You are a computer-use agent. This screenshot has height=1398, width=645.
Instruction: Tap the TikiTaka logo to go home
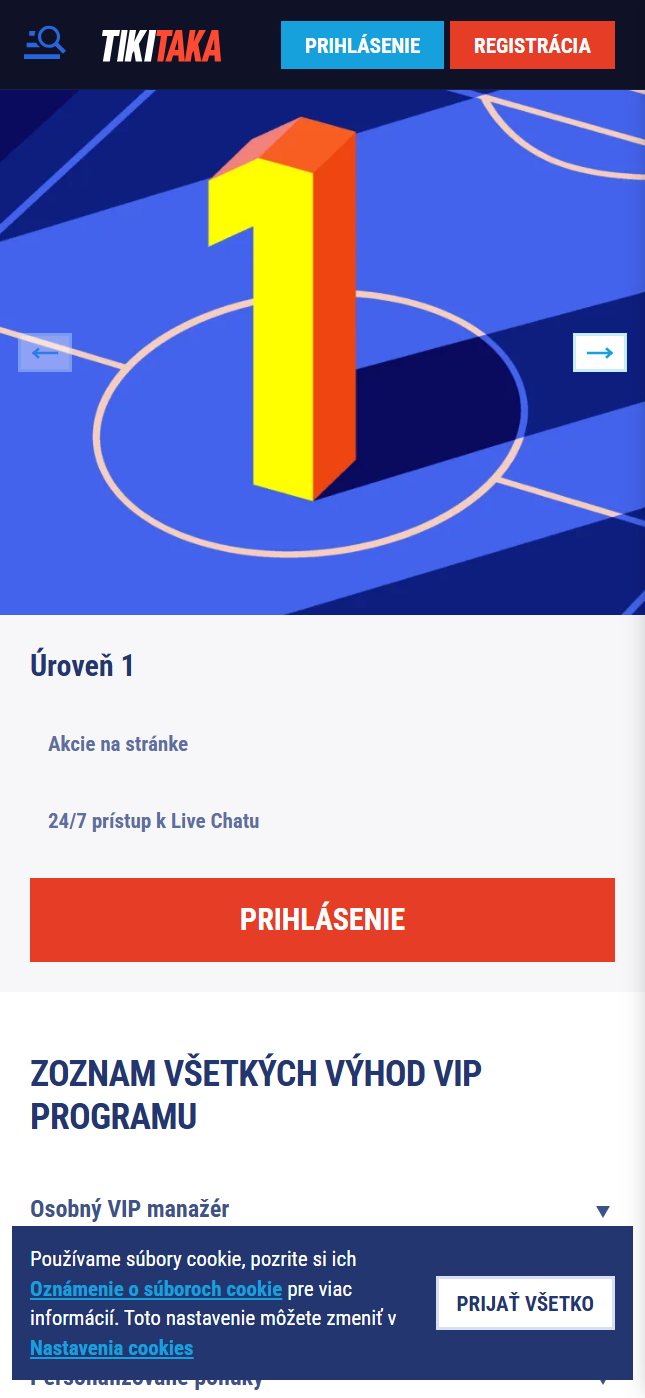click(x=161, y=45)
